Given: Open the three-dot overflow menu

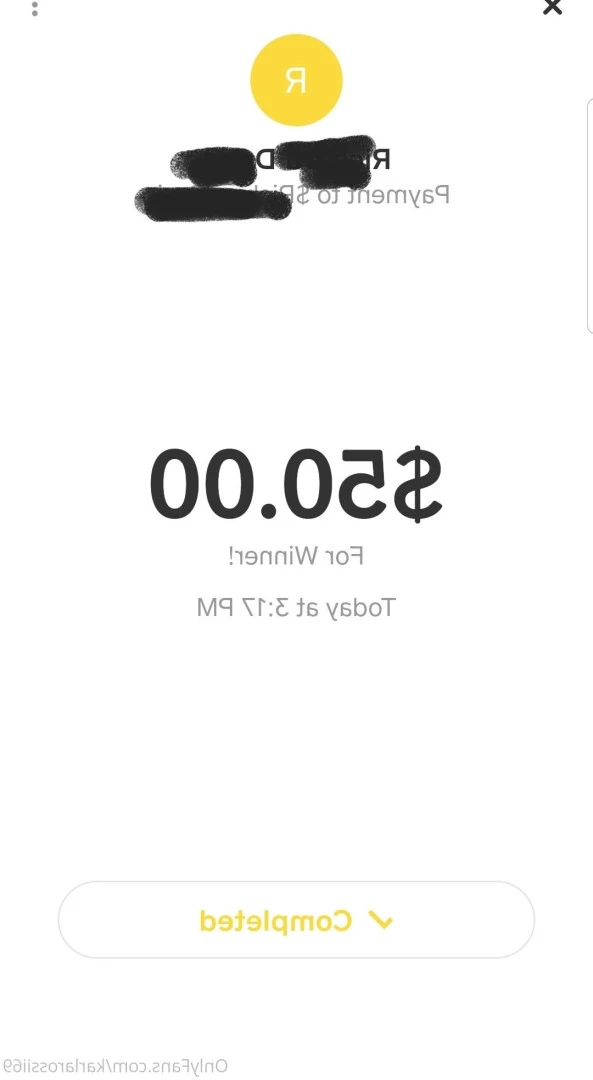Looking at the screenshot, I should (35, 8).
